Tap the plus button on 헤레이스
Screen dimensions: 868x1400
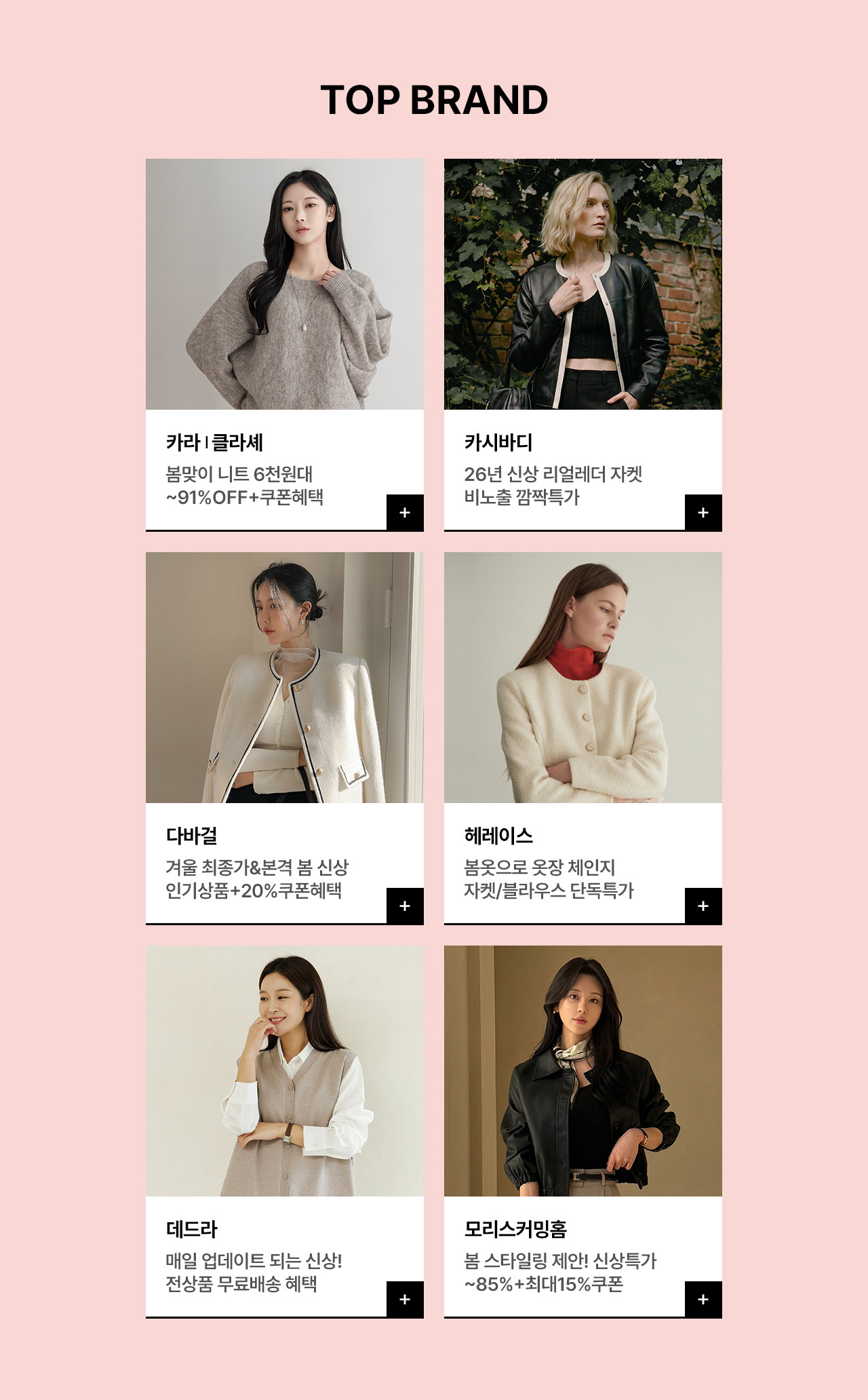click(x=703, y=906)
